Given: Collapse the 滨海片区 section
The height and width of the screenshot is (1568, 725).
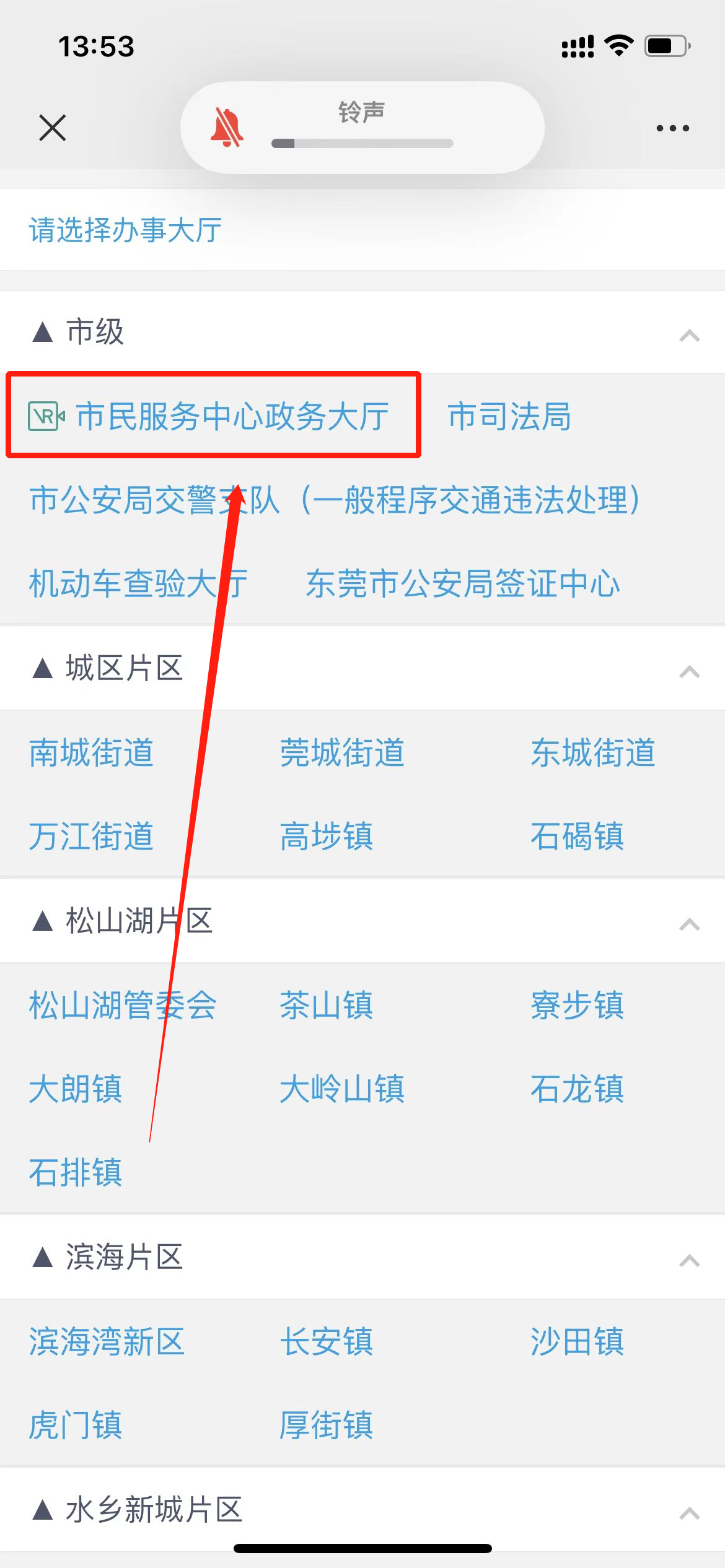Looking at the screenshot, I should click(x=689, y=1260).
